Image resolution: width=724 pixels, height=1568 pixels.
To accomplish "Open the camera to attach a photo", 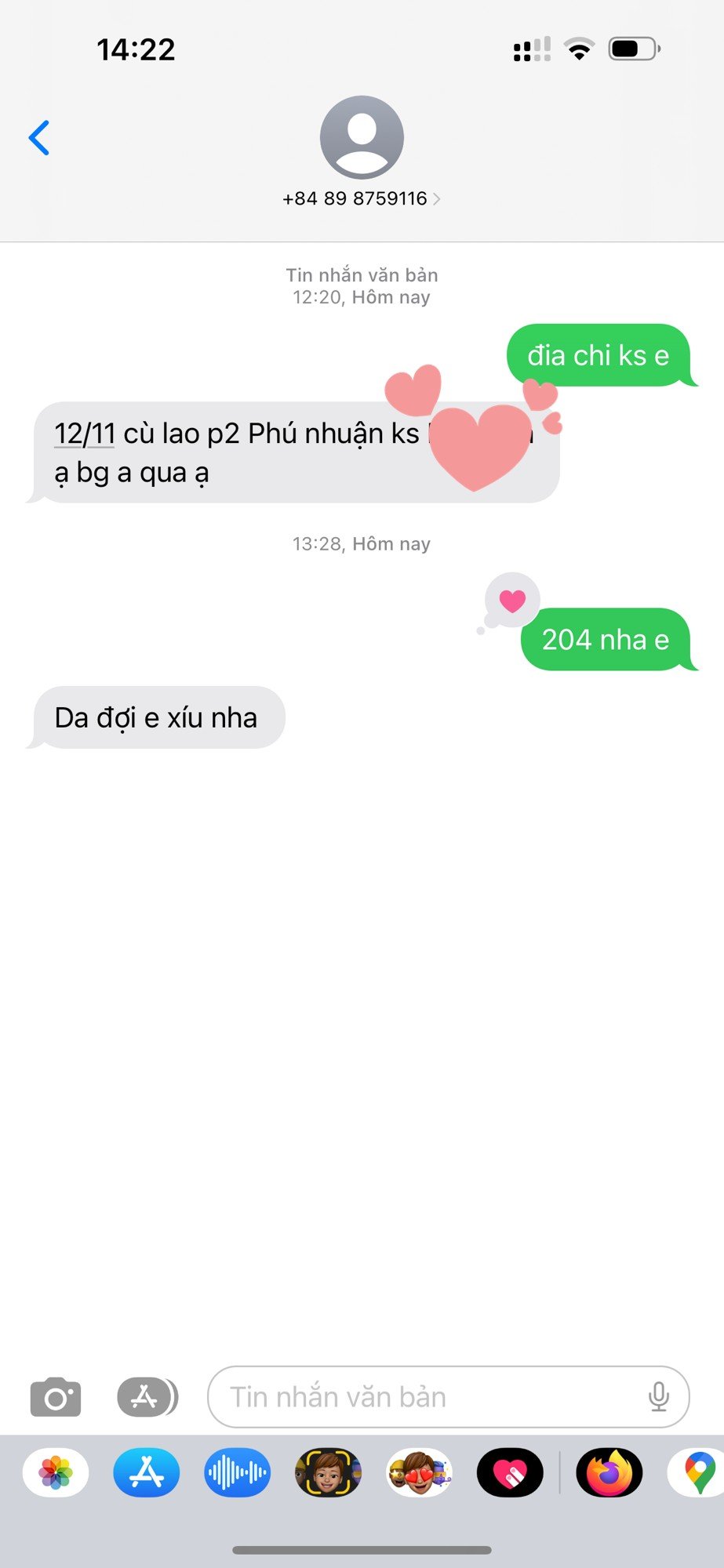I will pyautogui.click(x=56, y=1397).
